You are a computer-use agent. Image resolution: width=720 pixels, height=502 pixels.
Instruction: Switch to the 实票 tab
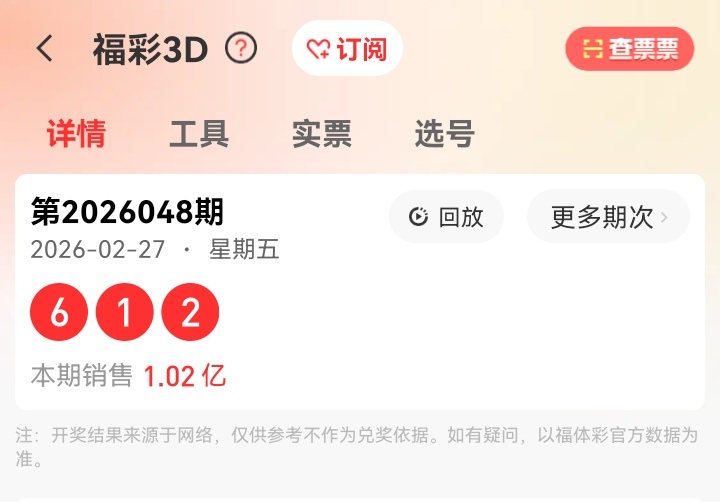pyautogui.click(x=321, y=134)
